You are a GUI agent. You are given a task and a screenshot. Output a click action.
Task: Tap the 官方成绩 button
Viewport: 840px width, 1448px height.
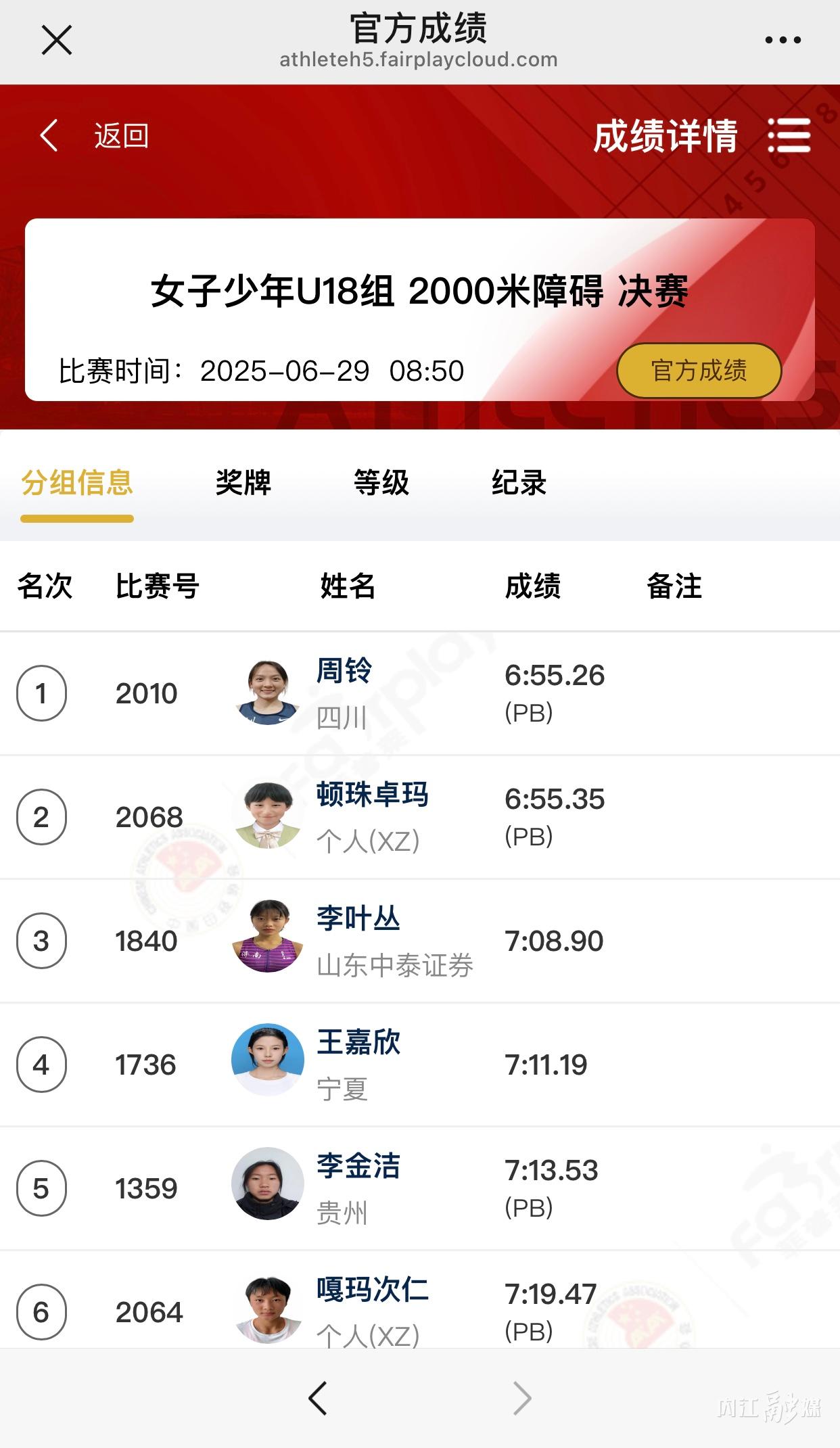(699, 371)
